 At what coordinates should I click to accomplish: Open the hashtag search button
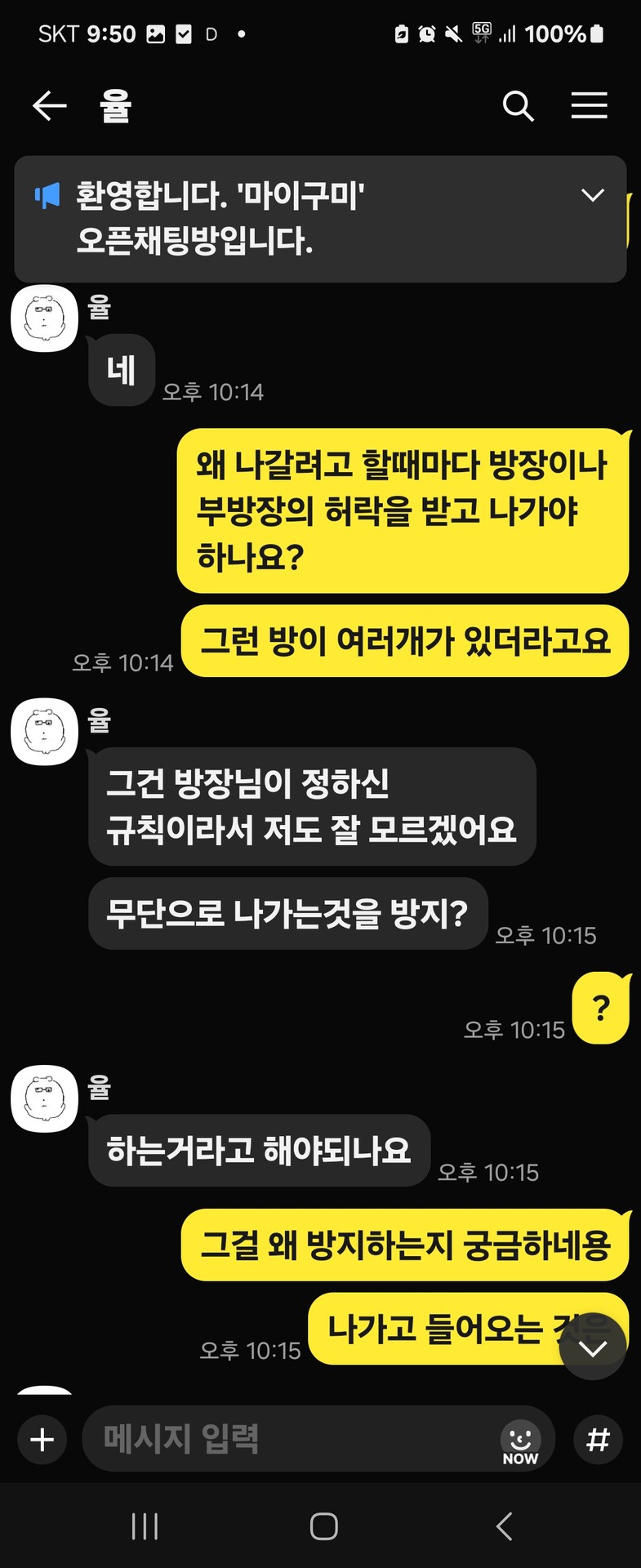pos(598,1440)
